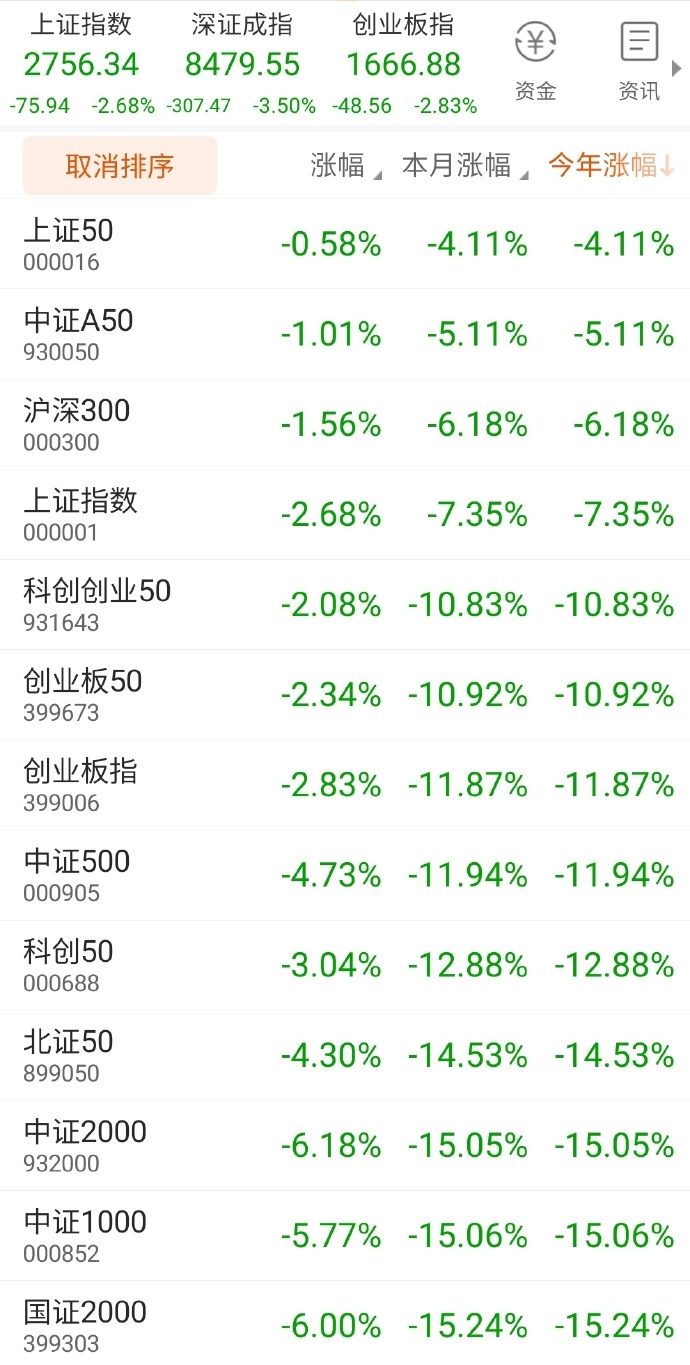
Task: Open the 国证2000 row
Action: coord(345,1323)
